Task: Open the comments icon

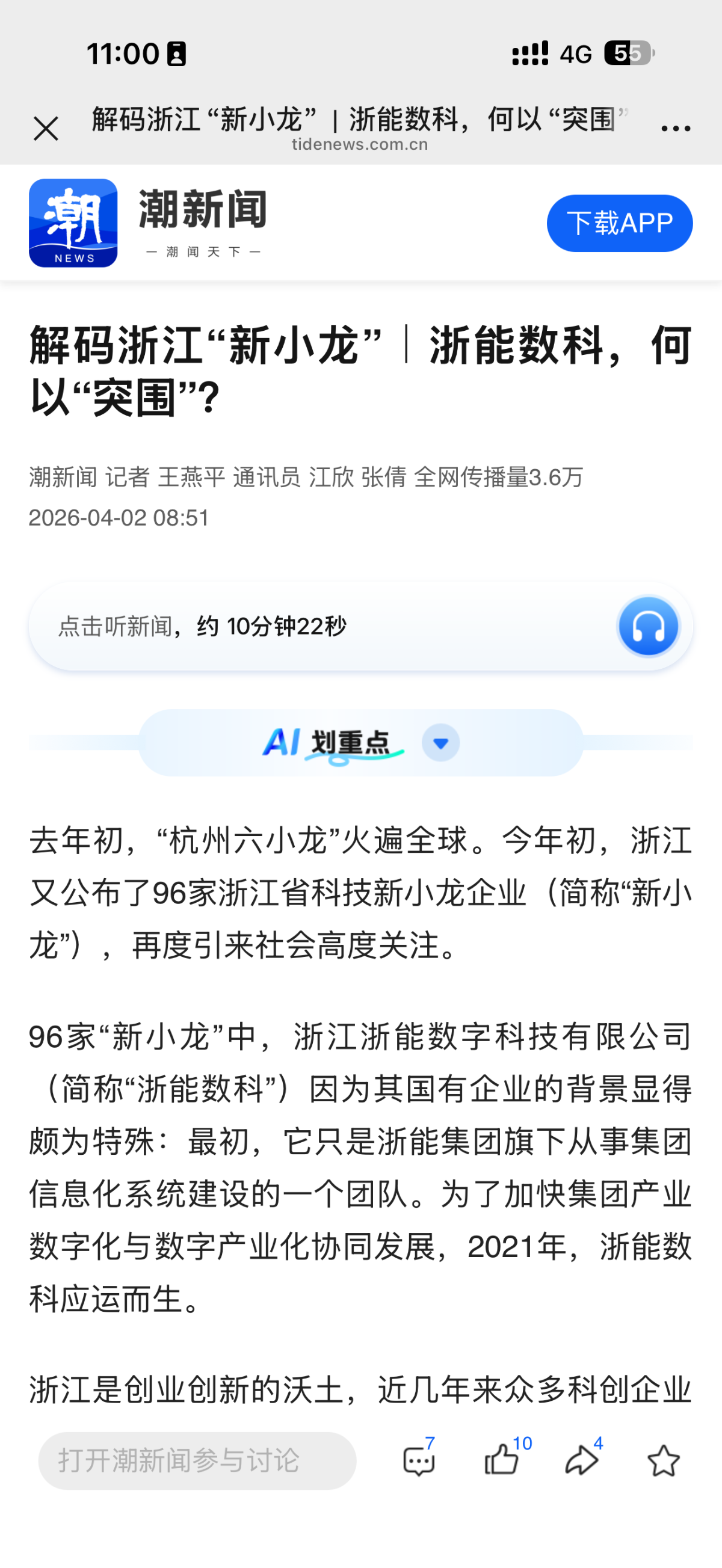Action: pos(419,1461)
